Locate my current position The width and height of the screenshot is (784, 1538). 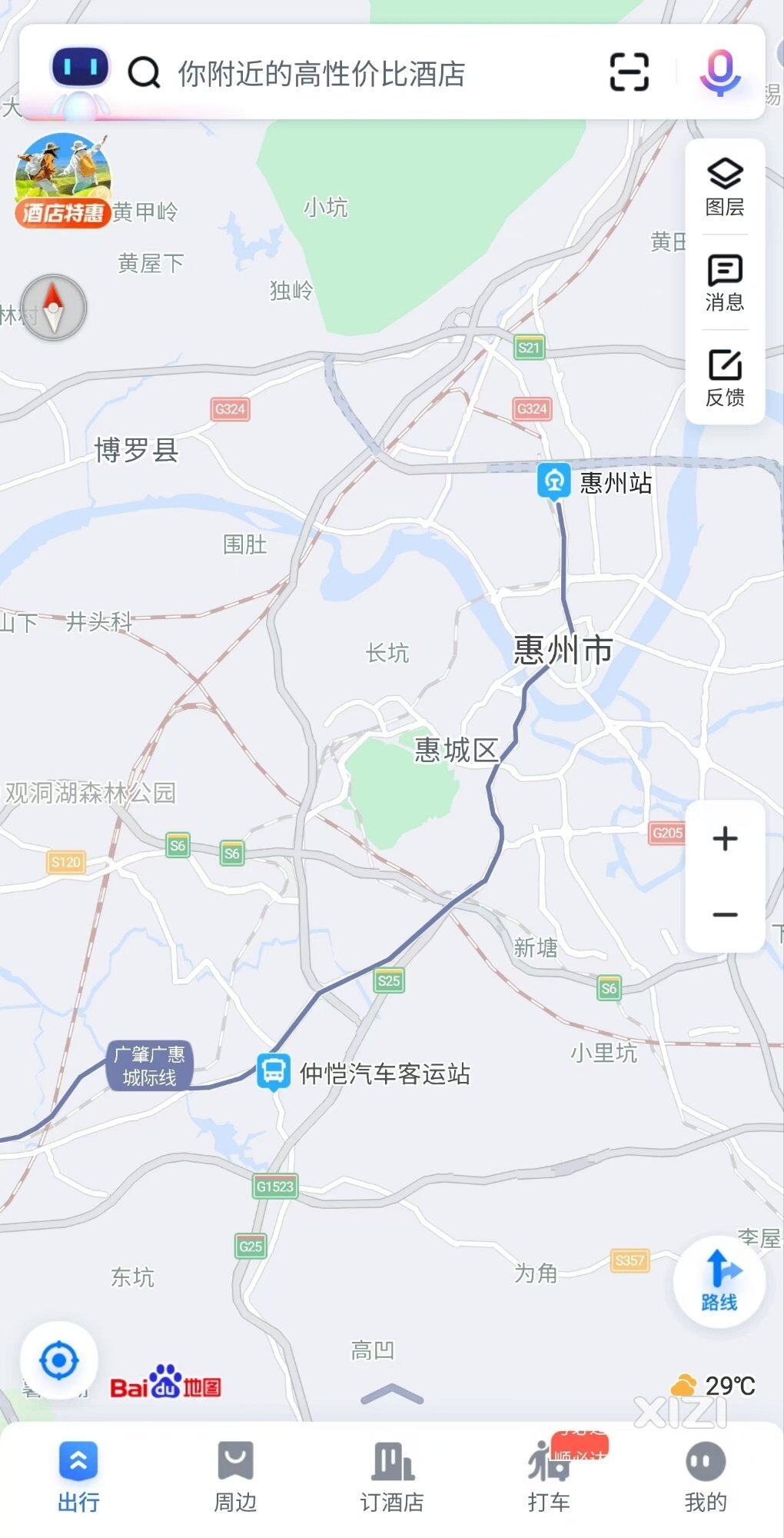59,1361
